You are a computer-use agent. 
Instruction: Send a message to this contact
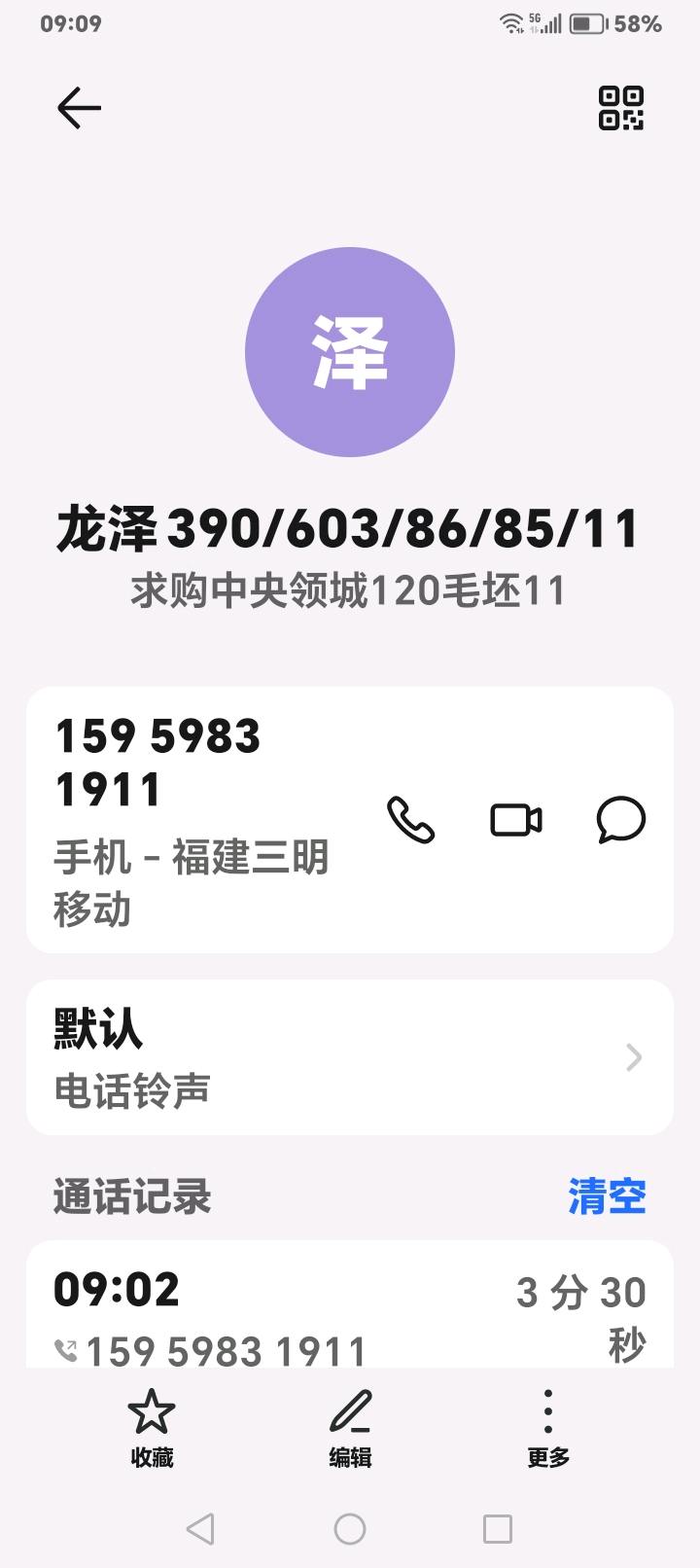click(x=620, y=820)
